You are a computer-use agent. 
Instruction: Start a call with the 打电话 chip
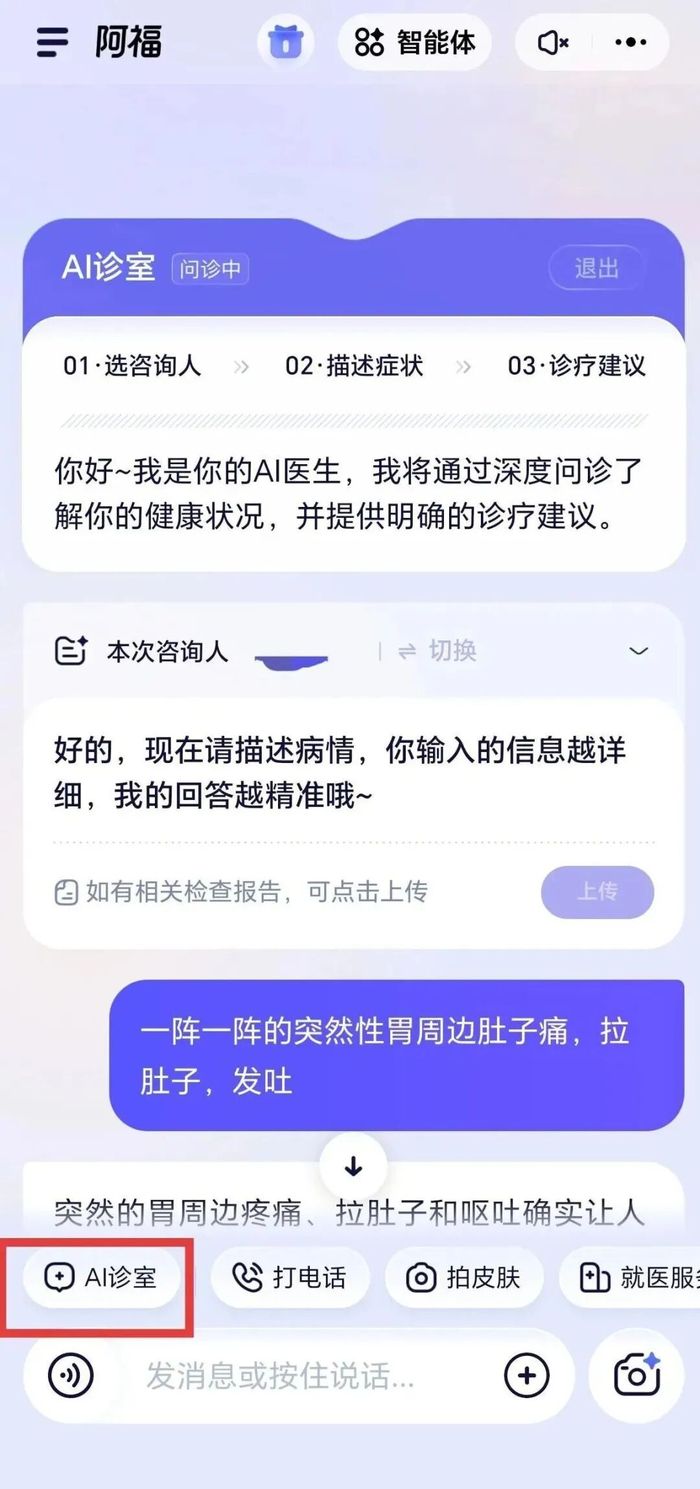click(290, 1277)
